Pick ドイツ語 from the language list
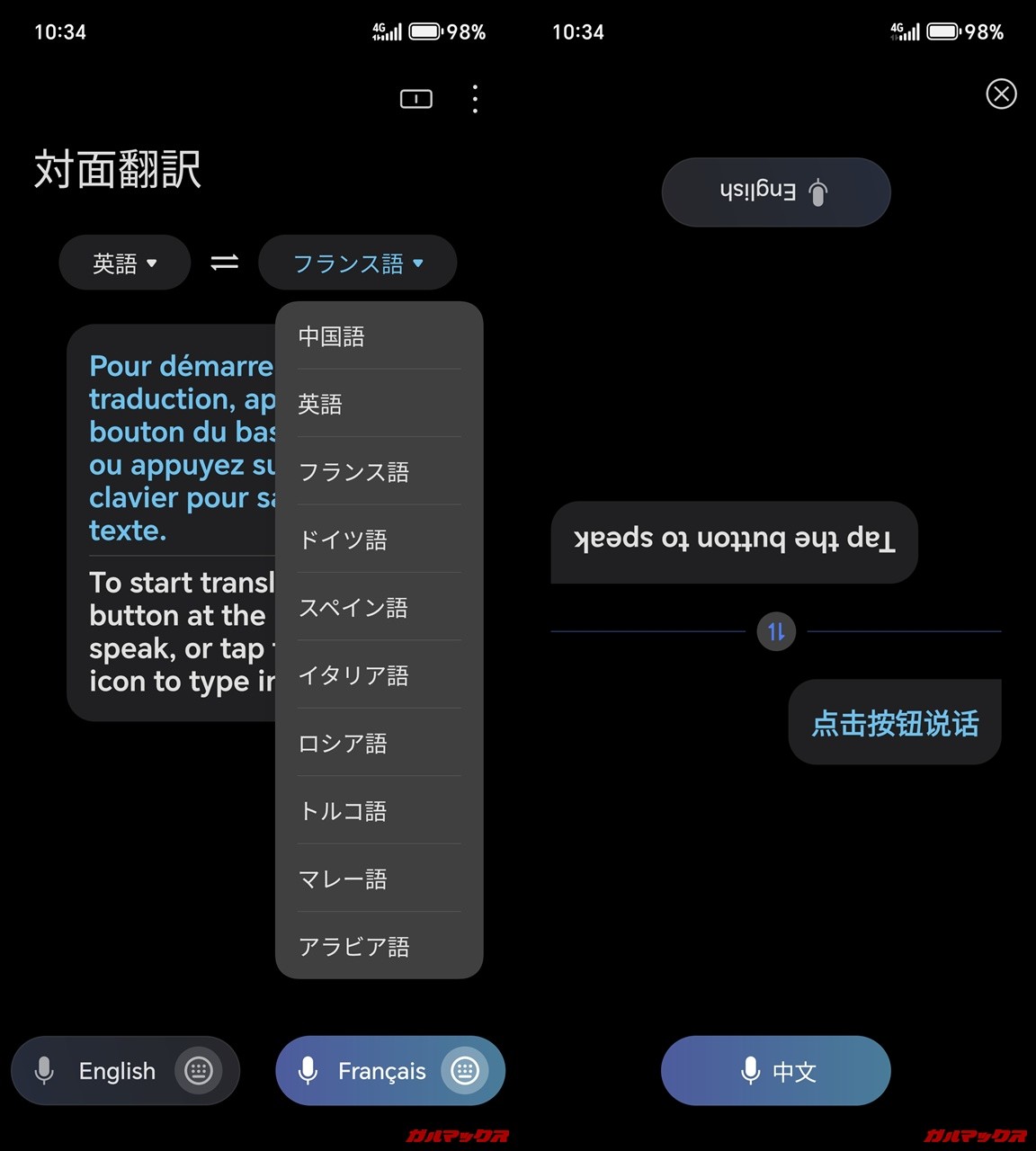Viewport: 1036px width, 1151px height. point(379,540)
